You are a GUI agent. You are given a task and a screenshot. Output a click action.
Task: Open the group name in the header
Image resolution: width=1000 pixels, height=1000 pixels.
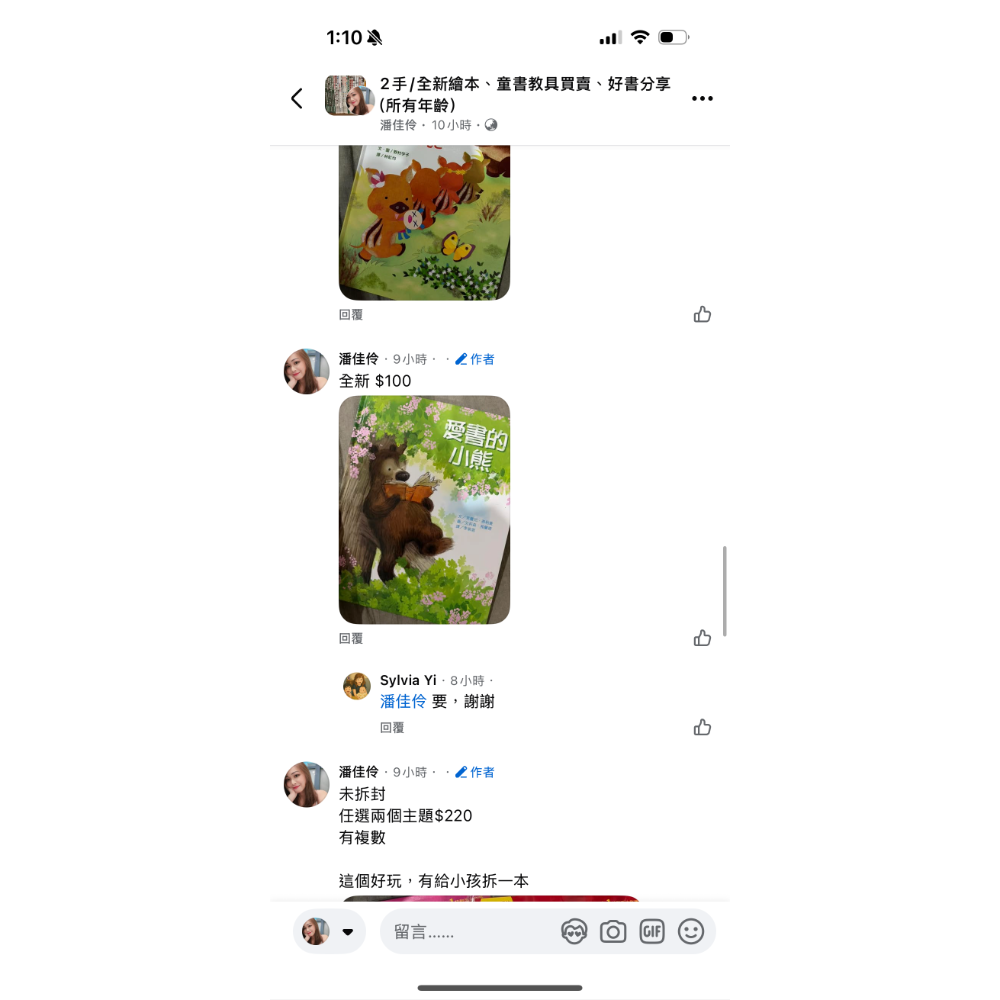(525, 94)
